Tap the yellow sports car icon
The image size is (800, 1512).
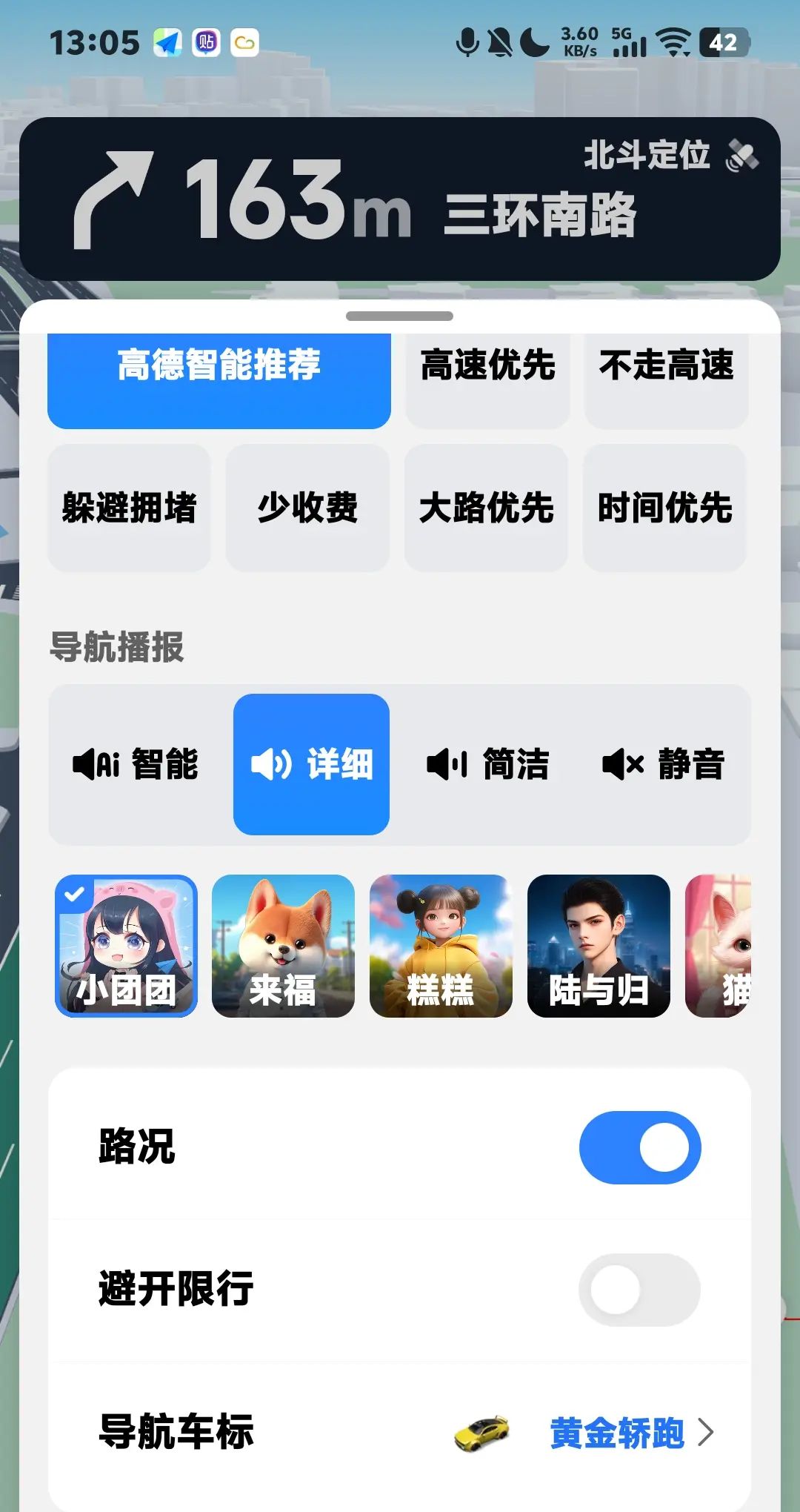(483, 1430)
